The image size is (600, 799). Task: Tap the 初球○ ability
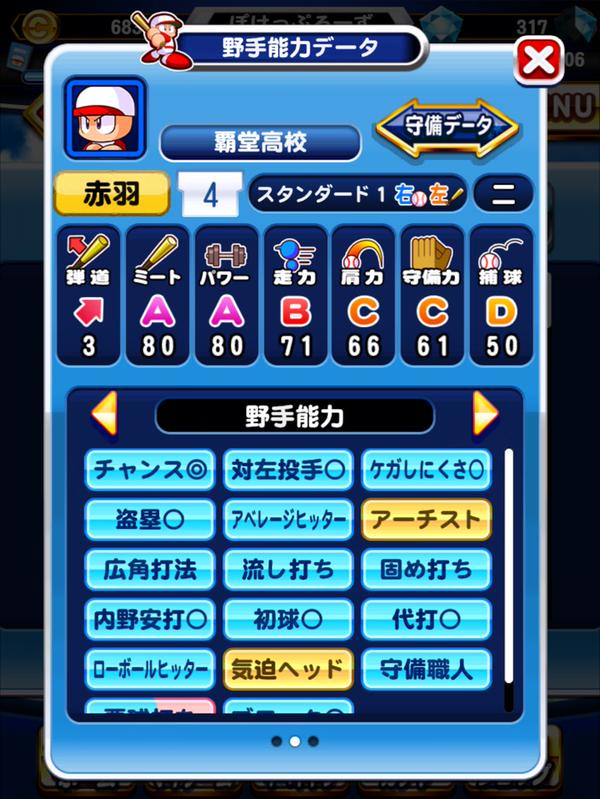pyautogui.click(x=289, y=619)
